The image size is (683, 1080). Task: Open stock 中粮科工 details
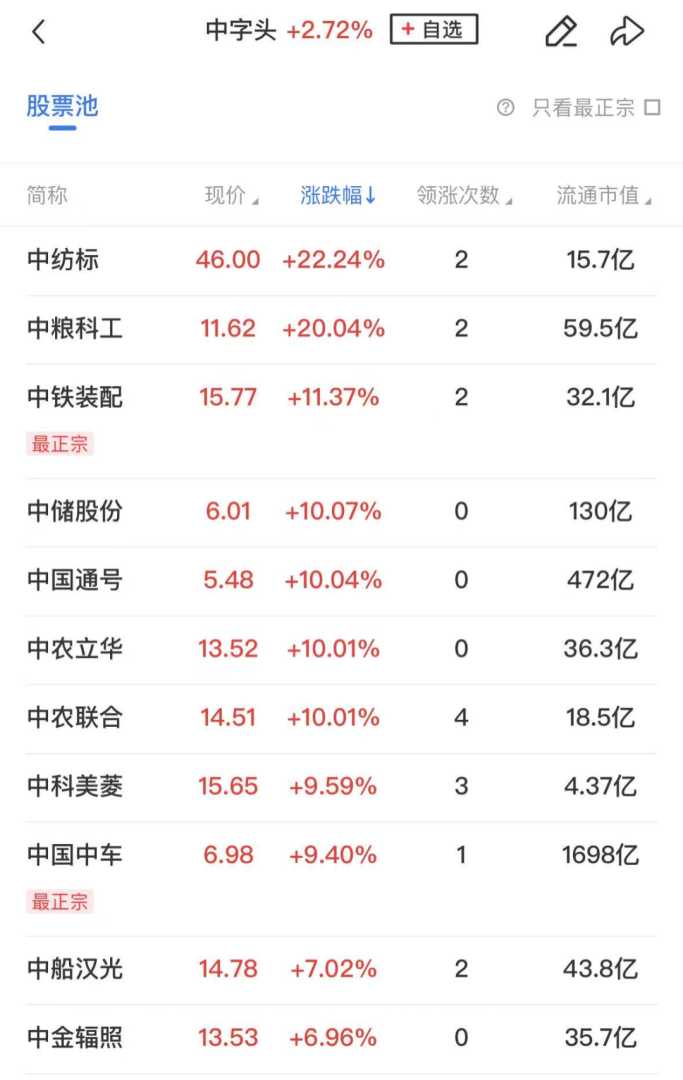click(75, 328)
